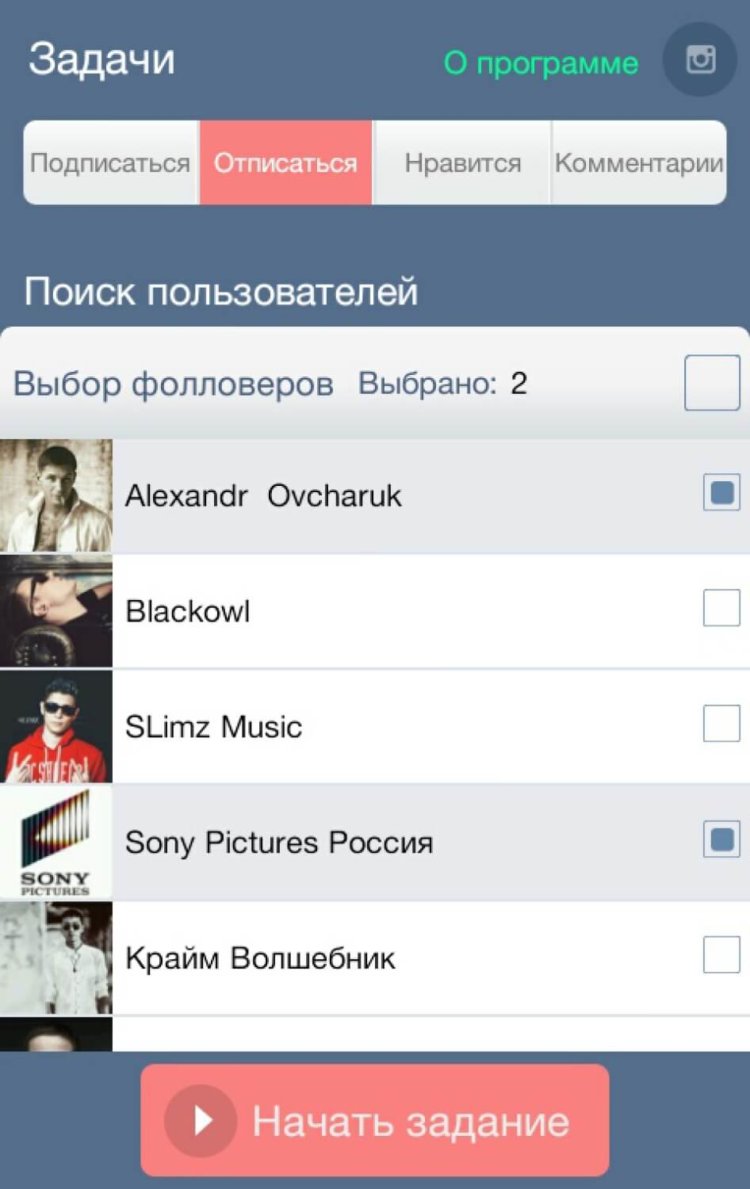Open the Нравится tab
This screenshot has height=1189, width=750.
462,161
